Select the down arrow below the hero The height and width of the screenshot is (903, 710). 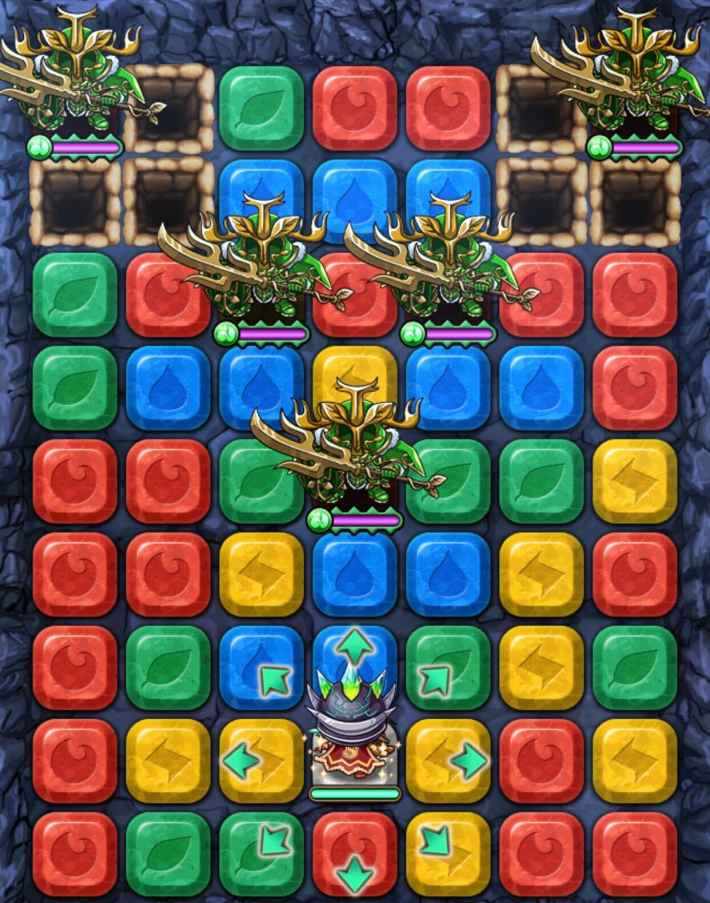tap(353, 875)
